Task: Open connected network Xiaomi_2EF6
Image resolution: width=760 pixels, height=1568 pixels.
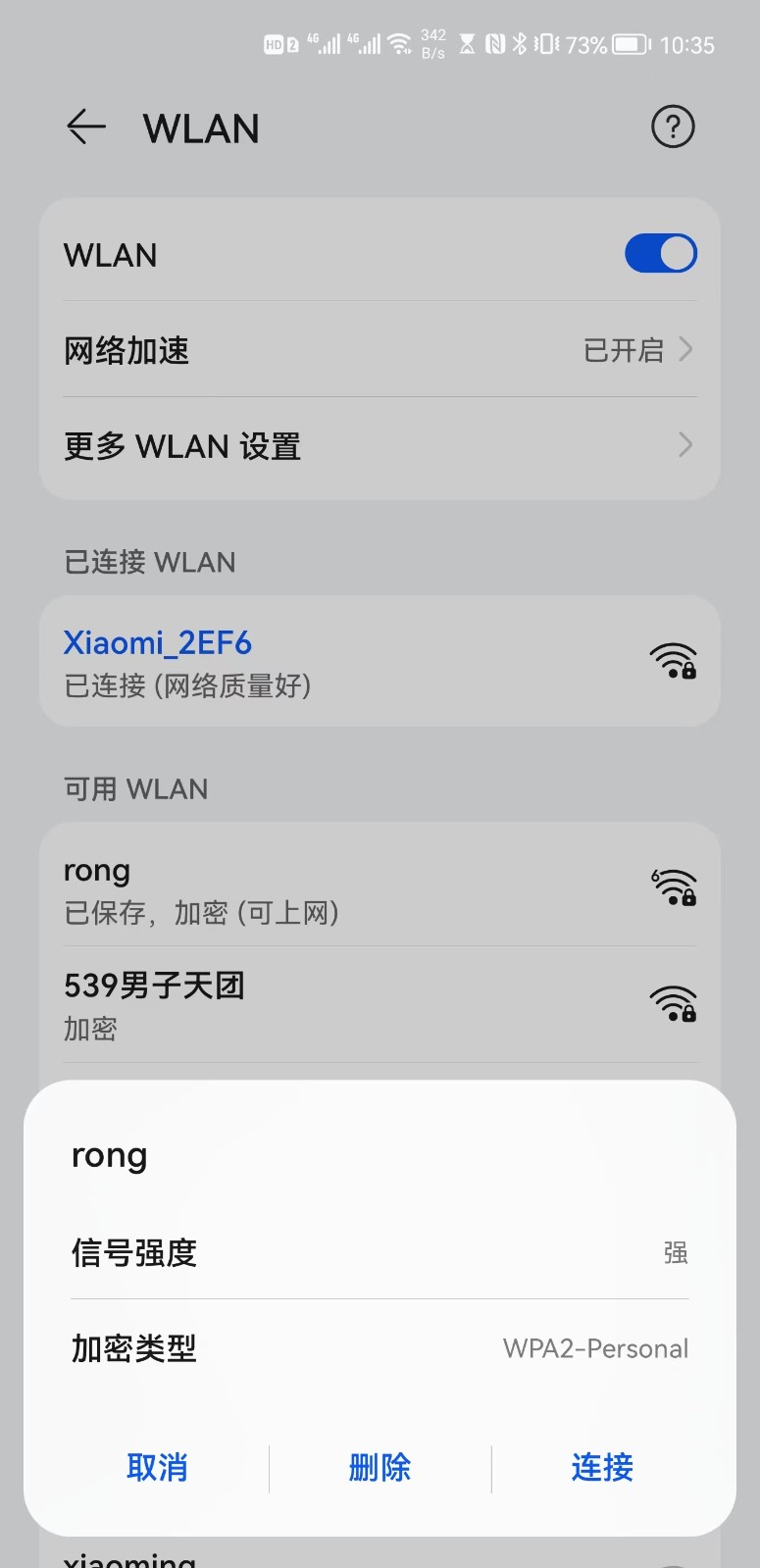Action: point(380,661)
